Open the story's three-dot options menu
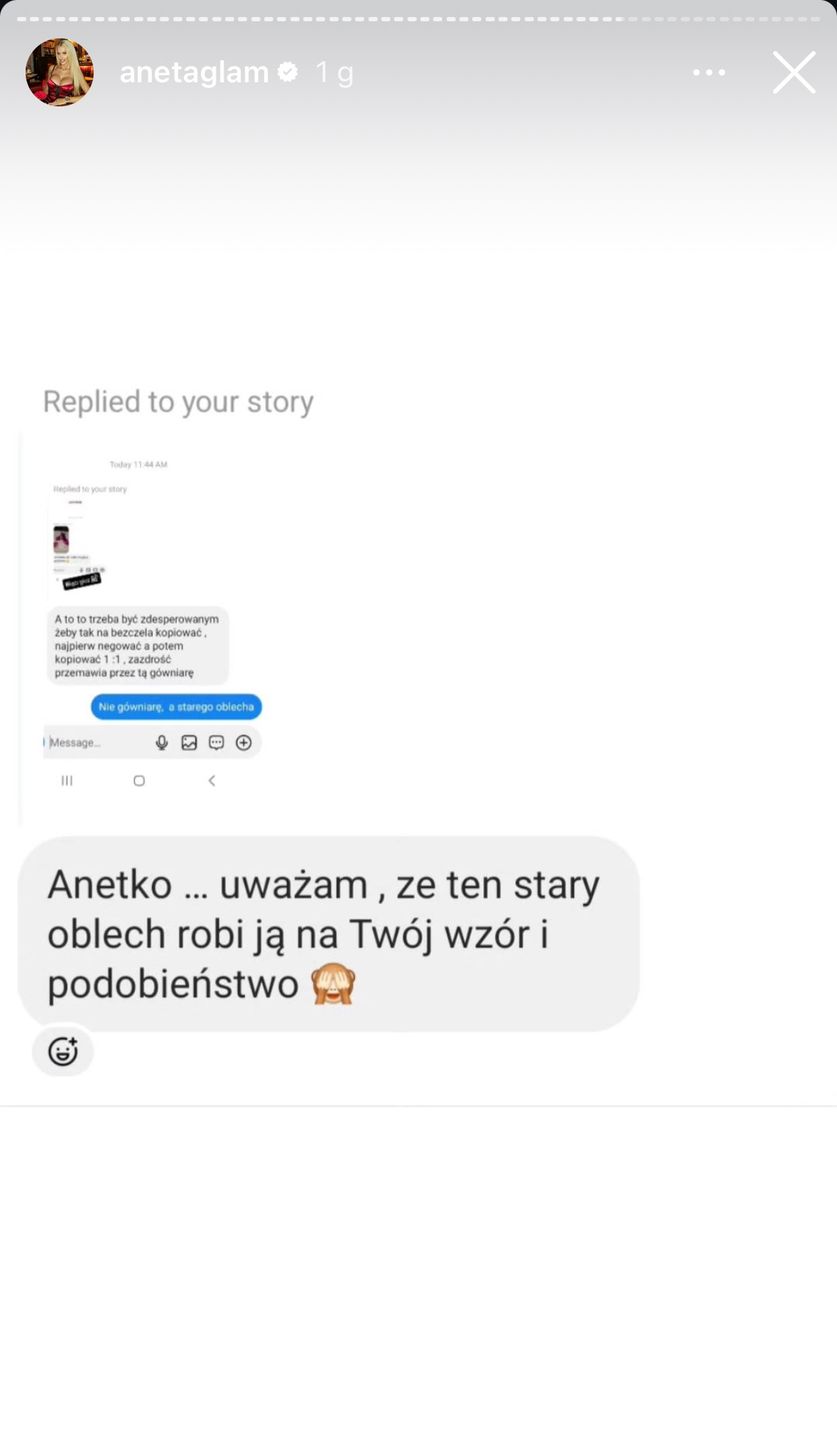This screenshot has height=1440, width=837. (x=709, y=72)
